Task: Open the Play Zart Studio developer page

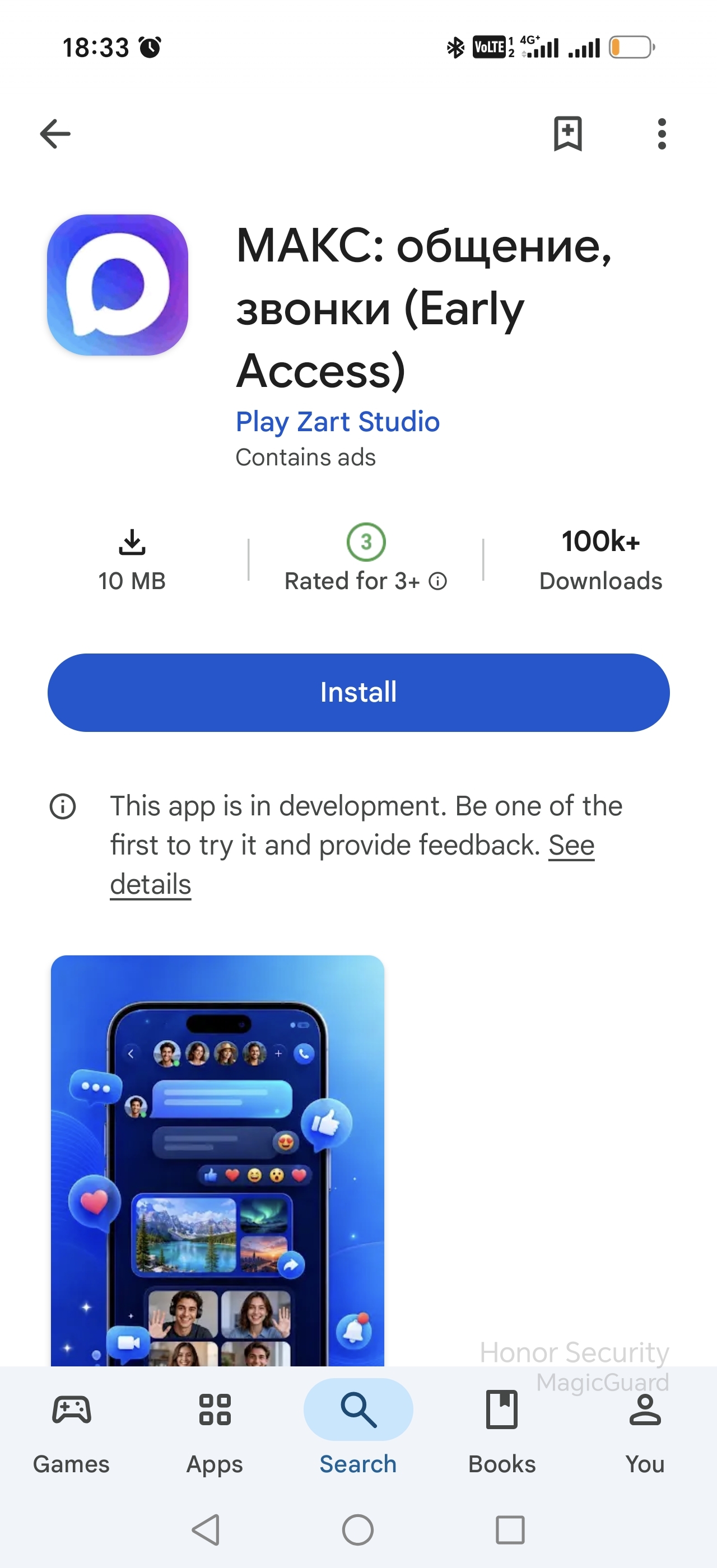Action: [x=338, y=421]
